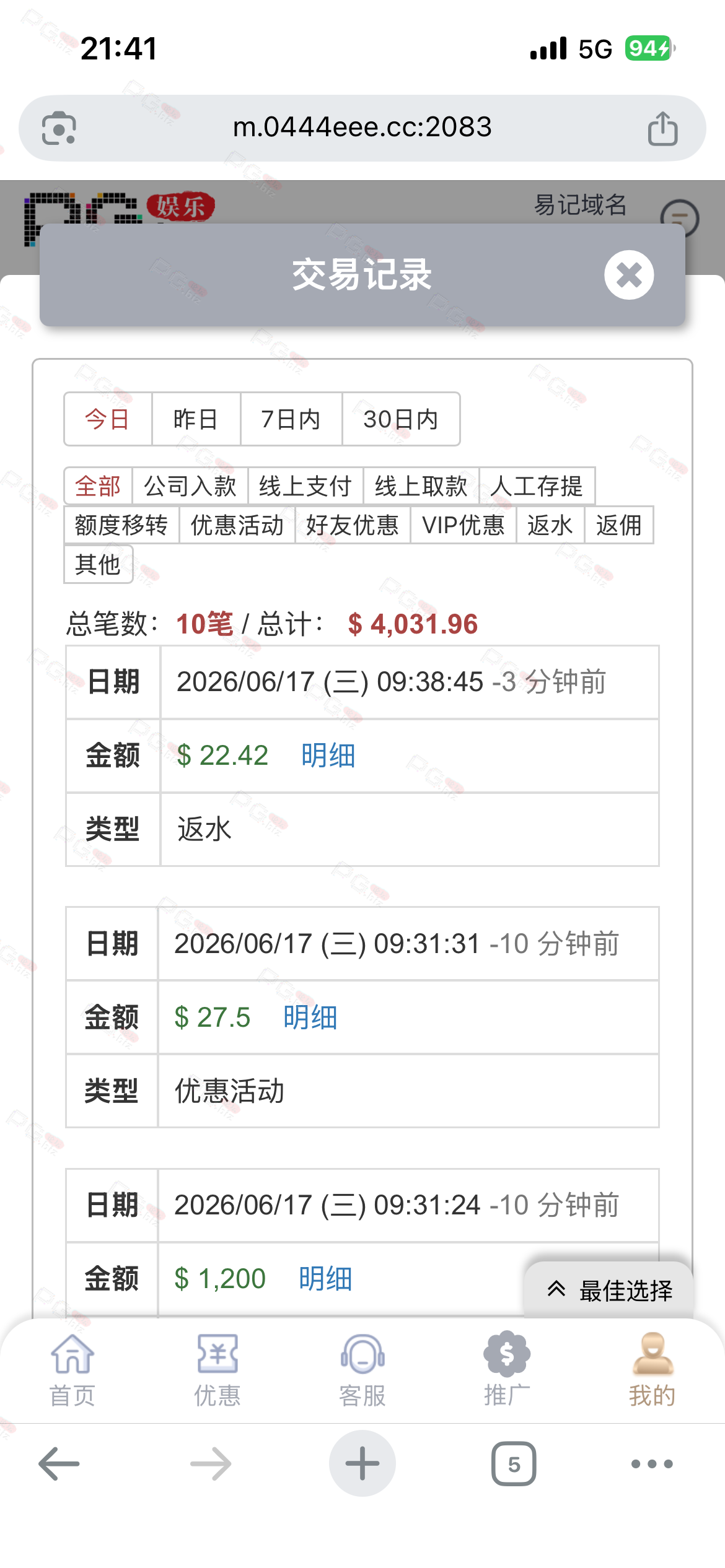
Task: Close the 交易记录 dialog
Action: click(629, 275)
